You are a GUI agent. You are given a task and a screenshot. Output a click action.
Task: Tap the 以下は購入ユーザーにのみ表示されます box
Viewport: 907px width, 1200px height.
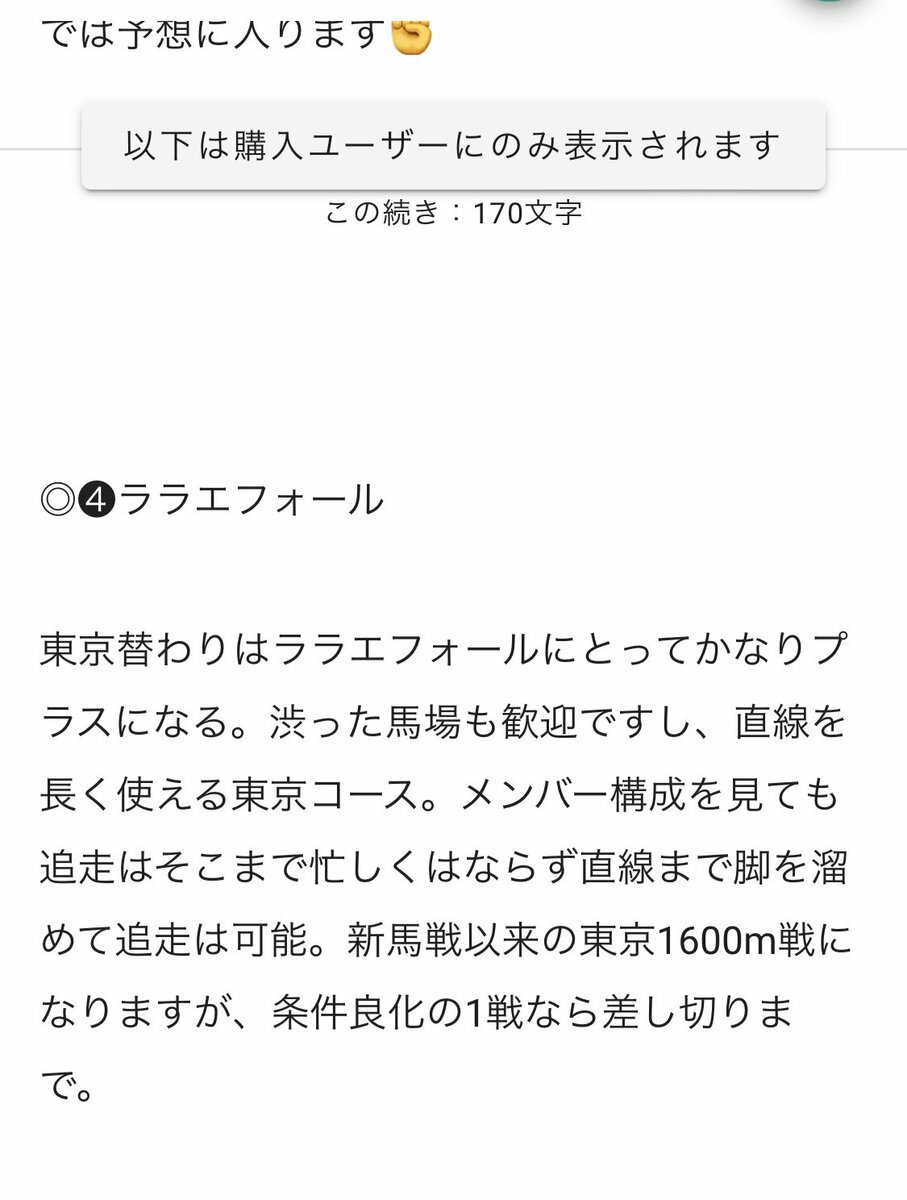(x=452, y=146)
